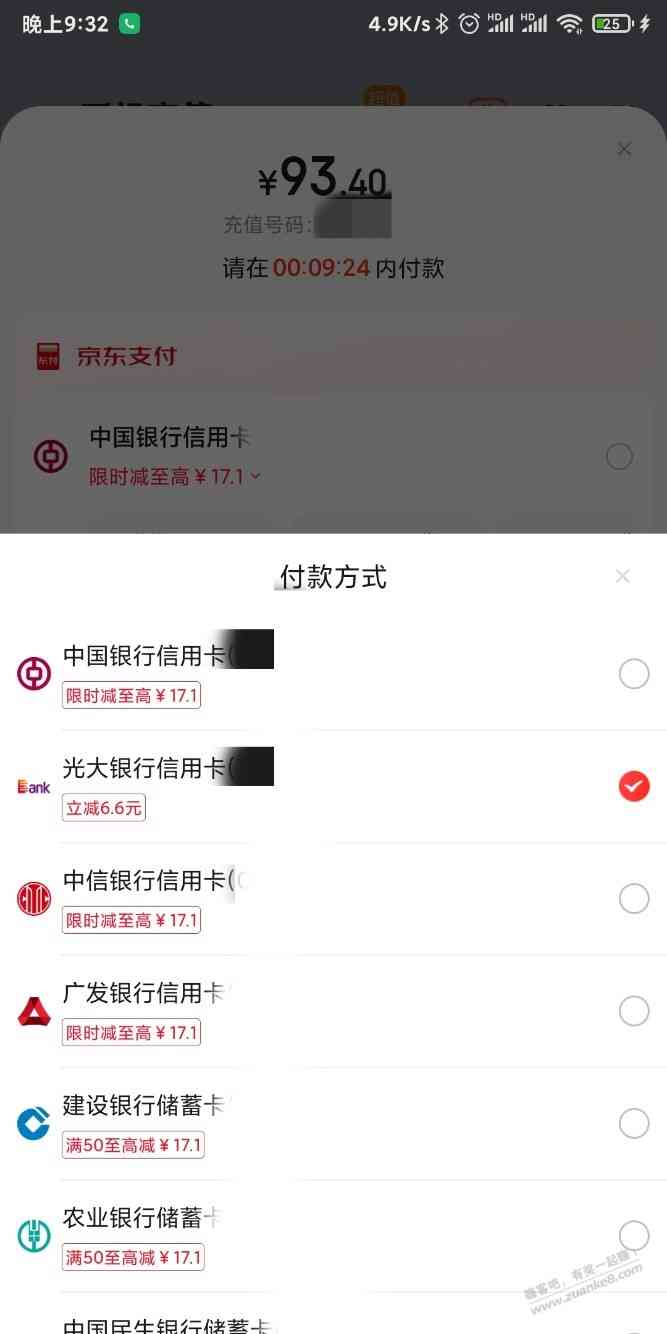
Task: Choose 光大银行信用卡 with 立减6.6元
Action: click(x=634, y=787)
